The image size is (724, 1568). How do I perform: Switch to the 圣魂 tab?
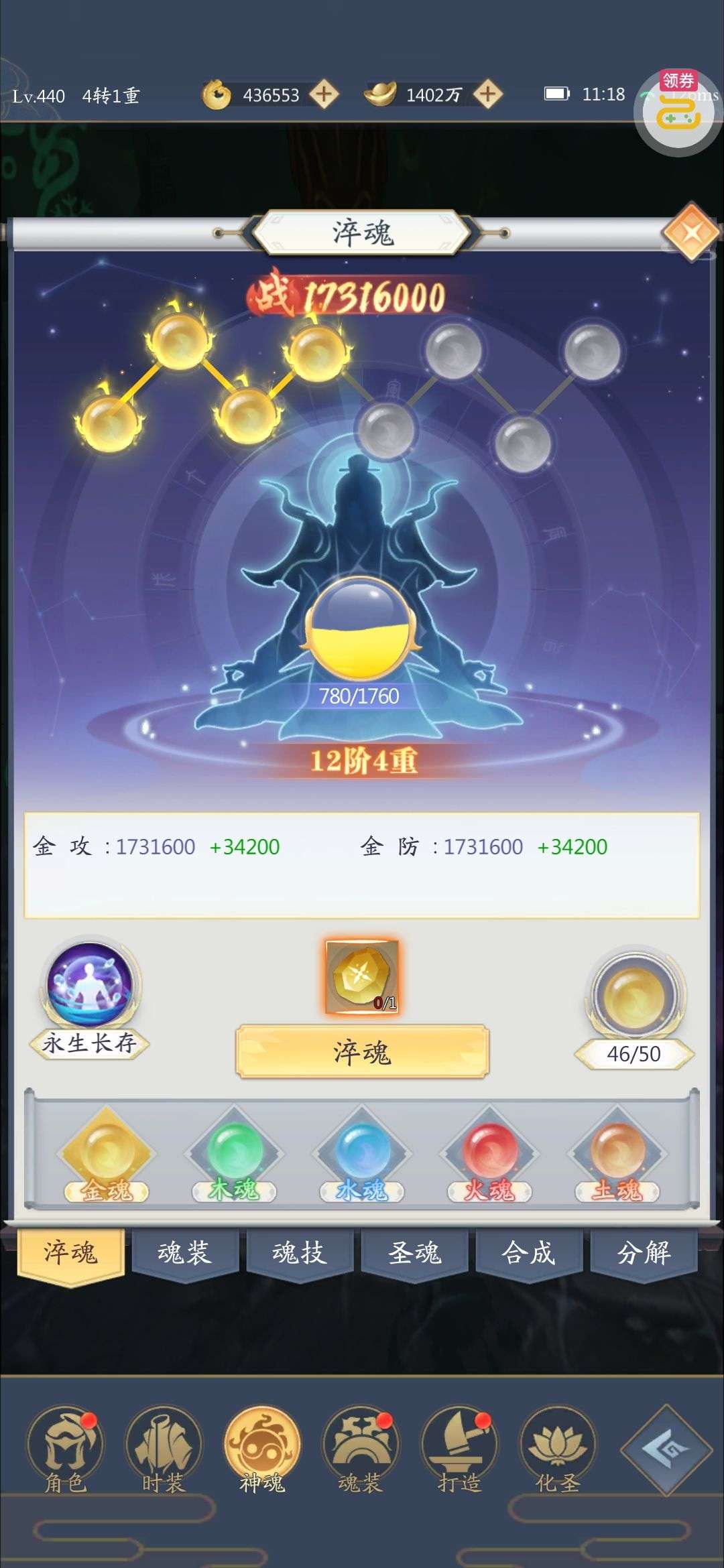point(414,1252)
